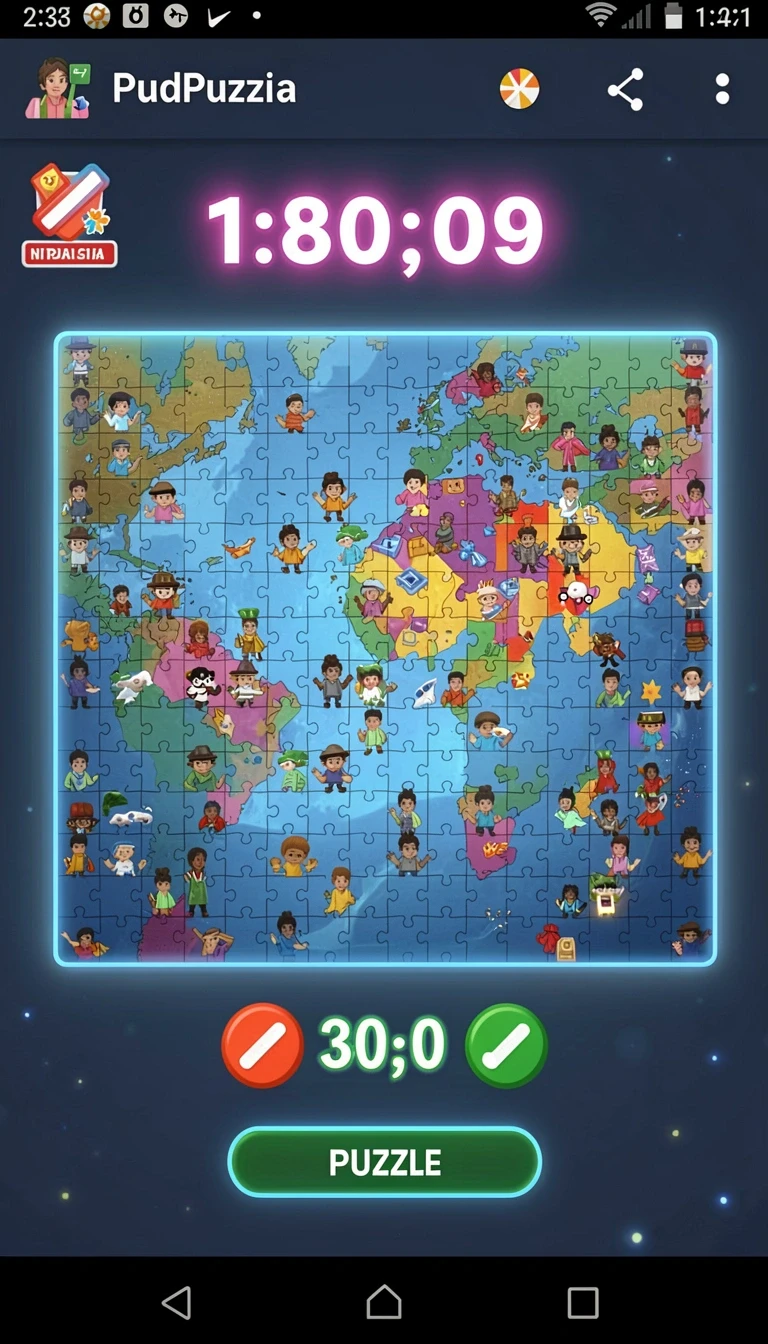768x1344 pixels.
Task: Open recent apps
Action: tap(583, 1302)
